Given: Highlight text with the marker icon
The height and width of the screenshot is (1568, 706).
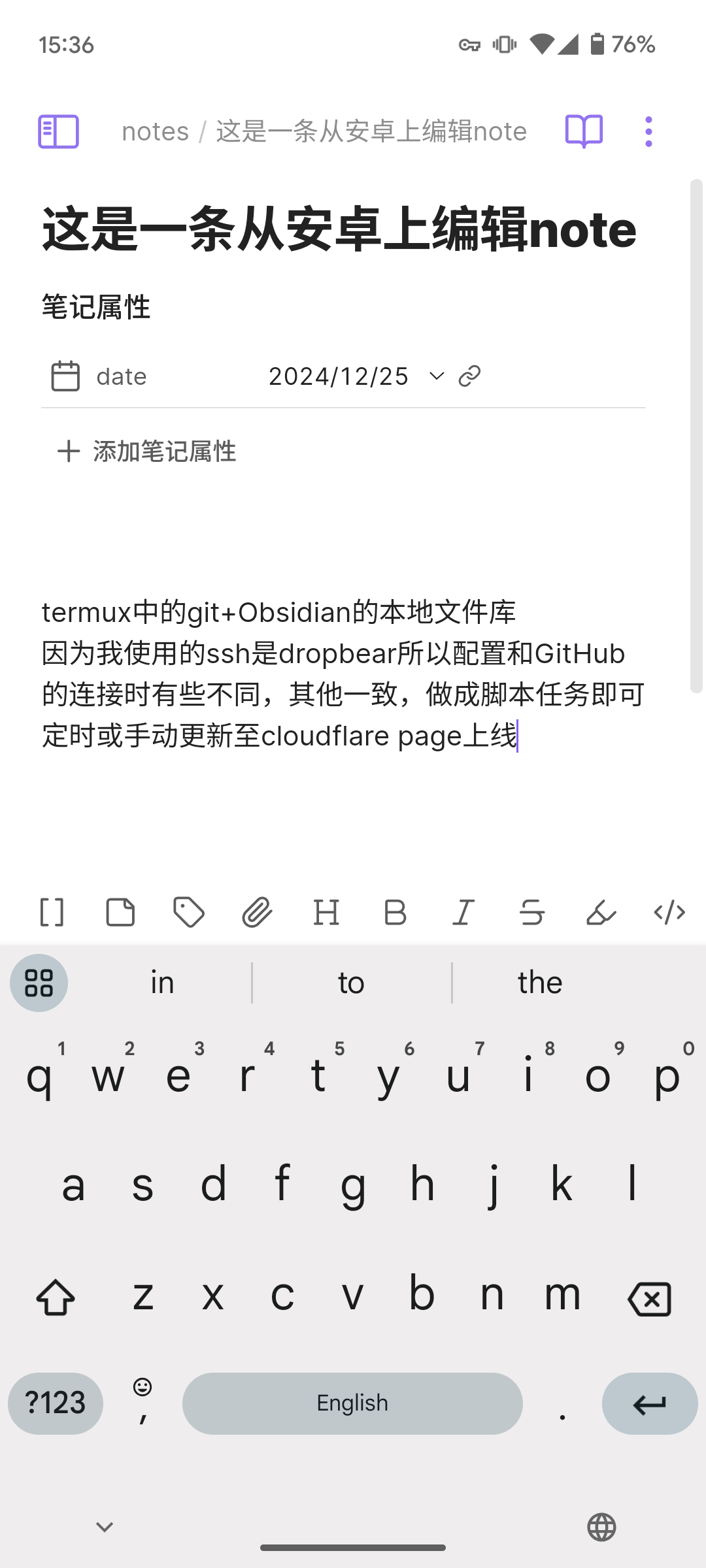Looking at the screenshot, I should [x=601, y=912].
